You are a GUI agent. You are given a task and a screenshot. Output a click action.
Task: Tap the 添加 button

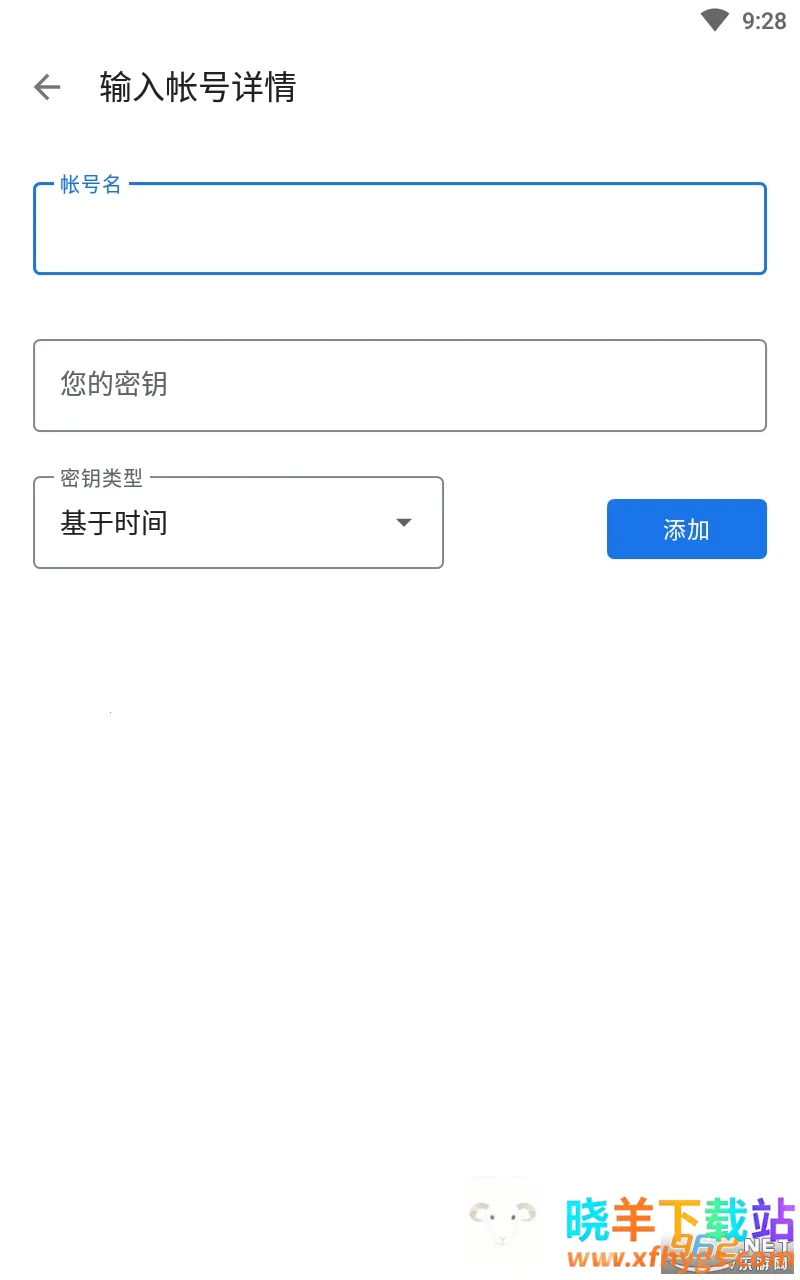click(x=686, y=529)
